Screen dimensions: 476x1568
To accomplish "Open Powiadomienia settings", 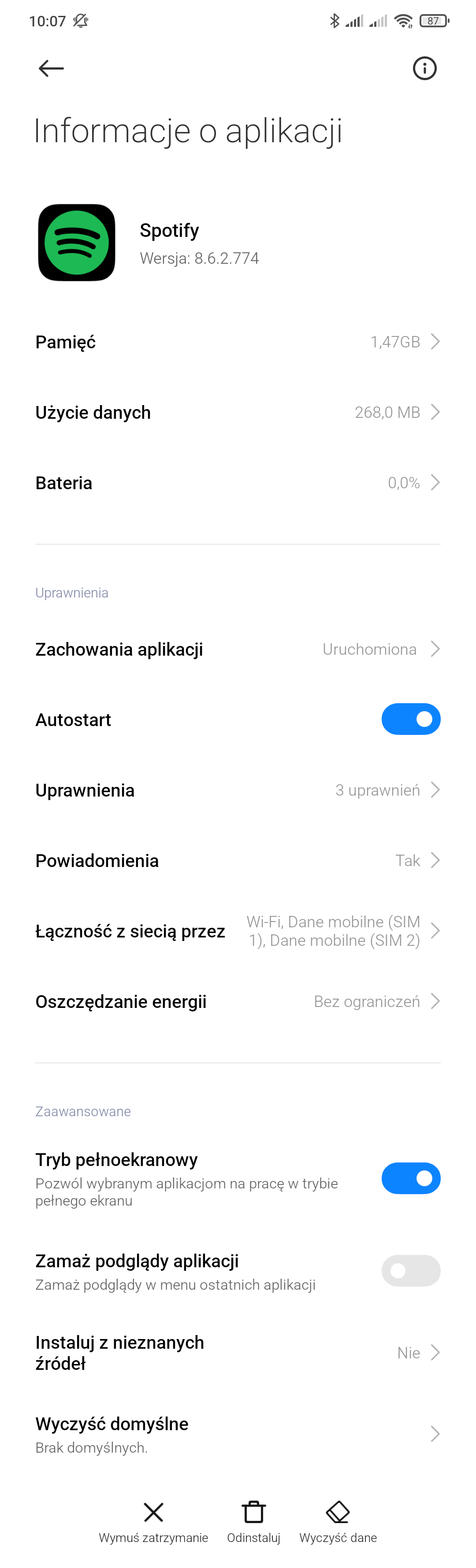I will (238, 860).
